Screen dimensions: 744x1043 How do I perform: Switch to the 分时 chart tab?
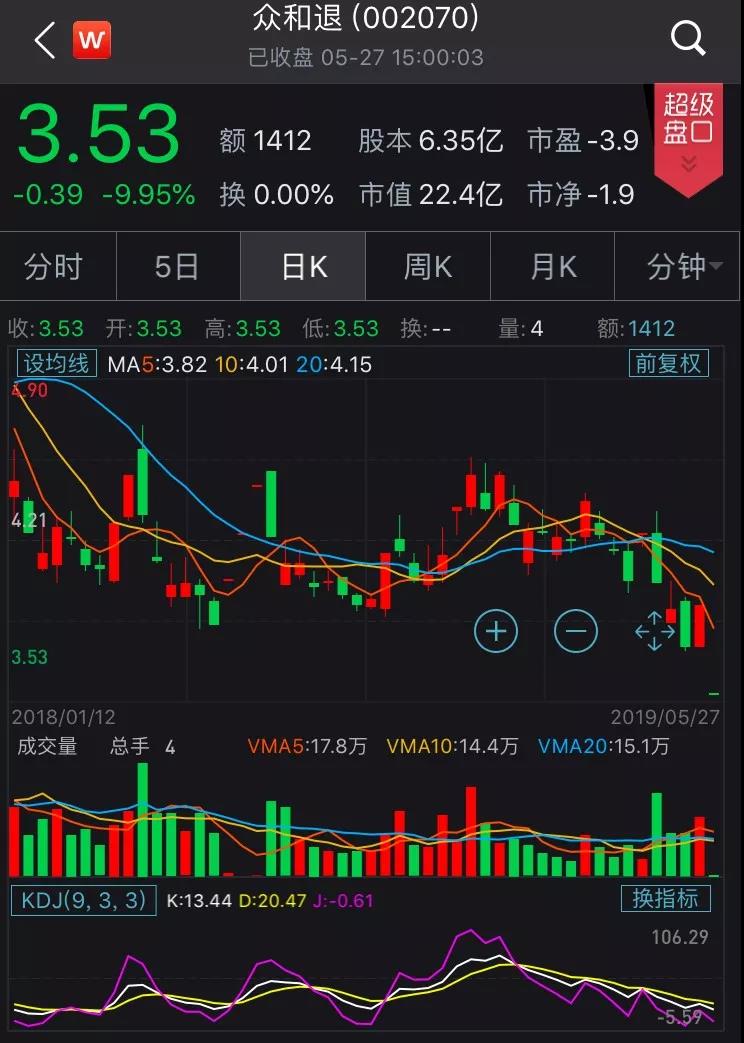(x=54, y=267)
